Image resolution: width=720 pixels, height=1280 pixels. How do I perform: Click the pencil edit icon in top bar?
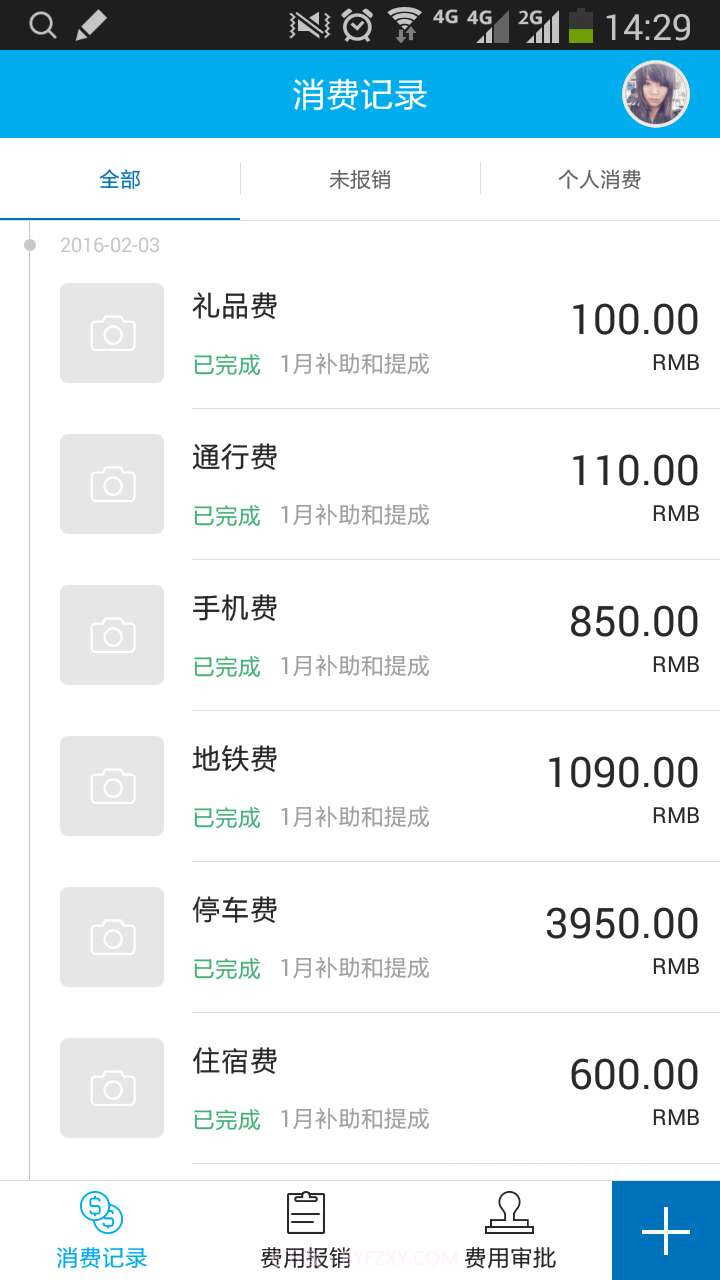point(90,24)
